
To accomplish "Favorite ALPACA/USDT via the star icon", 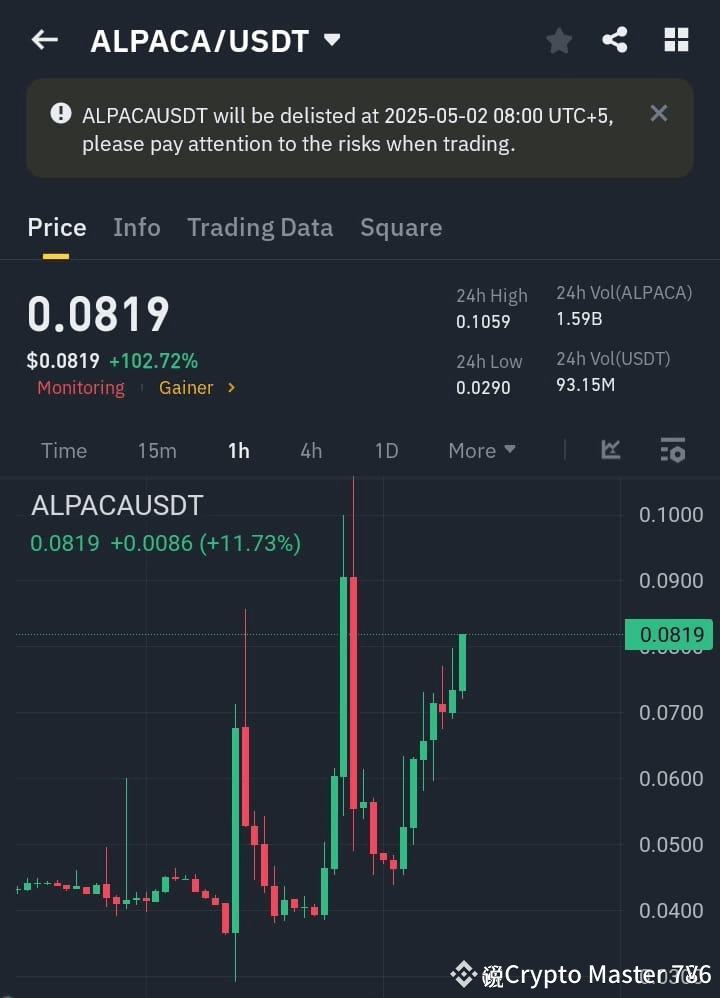I will (x=558, y=39).
